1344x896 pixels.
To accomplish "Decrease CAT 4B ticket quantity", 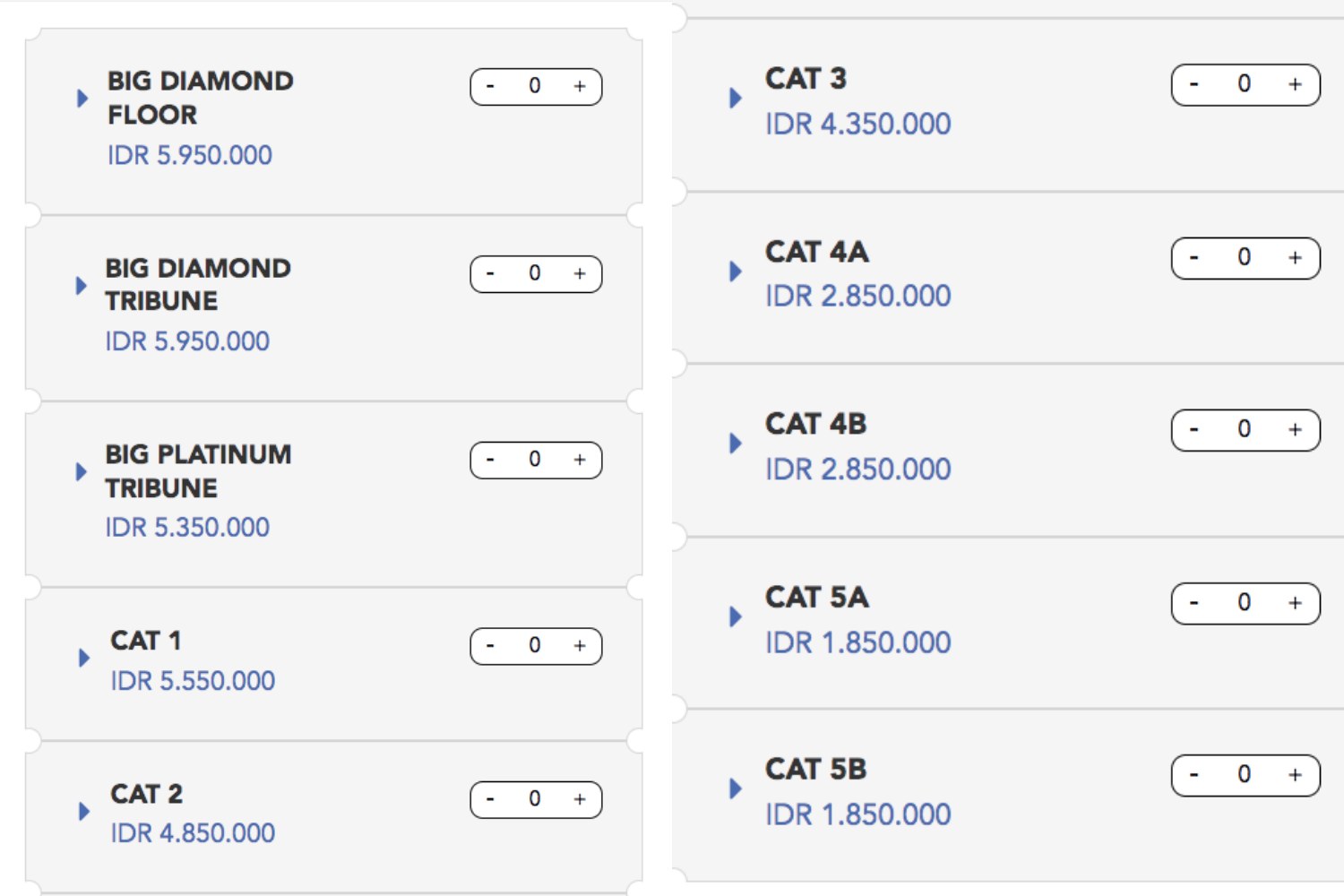I will point(1194,430).
